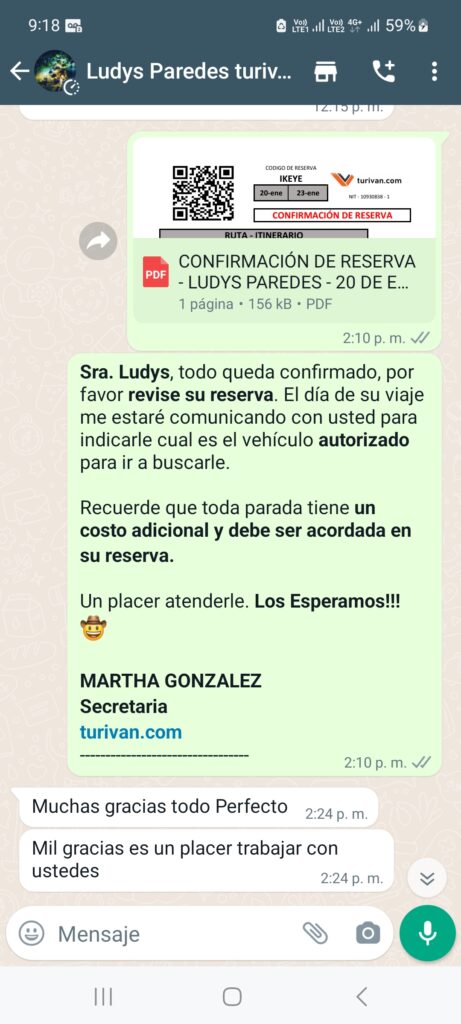This screenshot has height=1024, width=461.
Task: Tap the system home button
Action: 232,997
